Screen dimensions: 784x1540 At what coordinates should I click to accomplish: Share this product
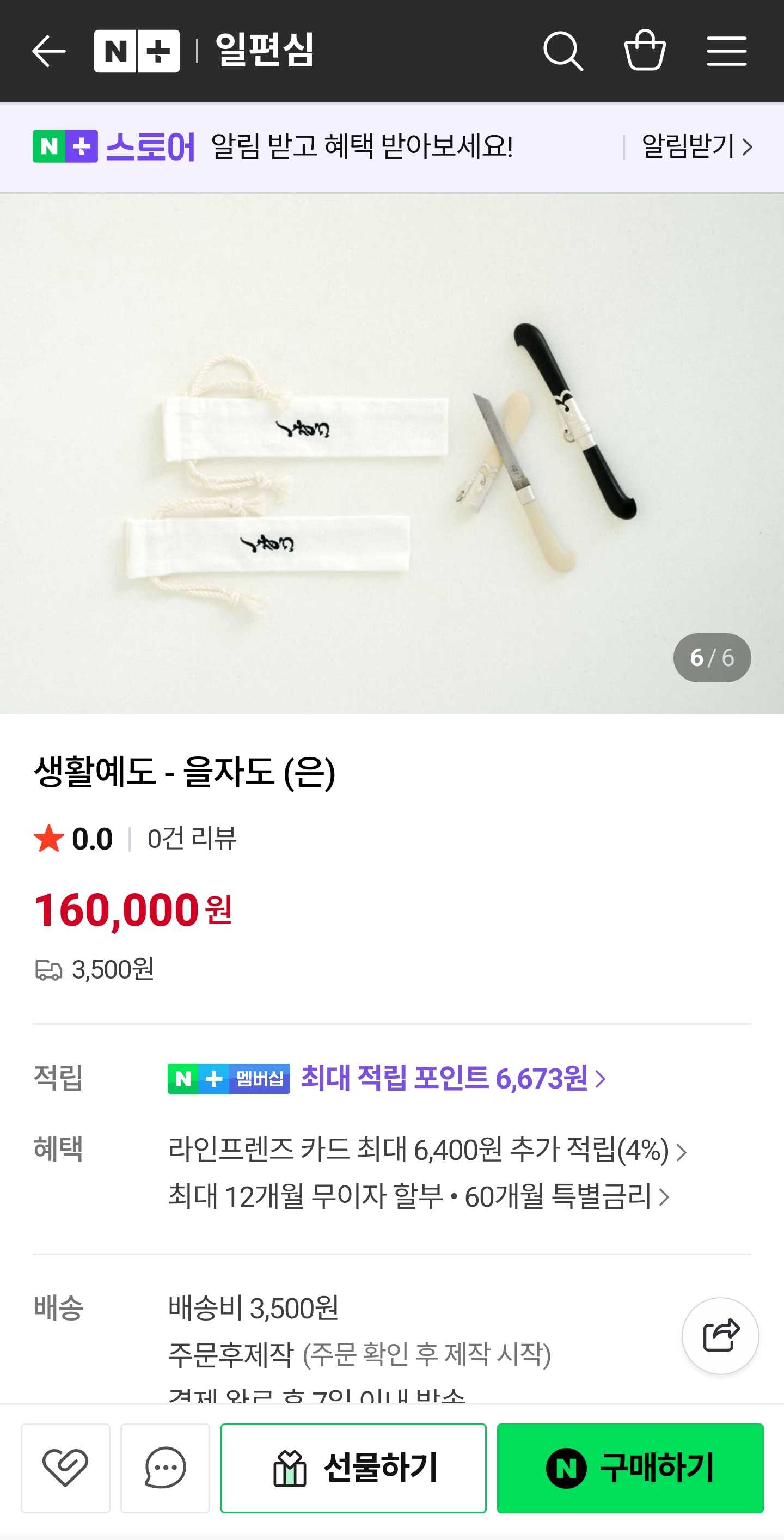click(720, 1336)
